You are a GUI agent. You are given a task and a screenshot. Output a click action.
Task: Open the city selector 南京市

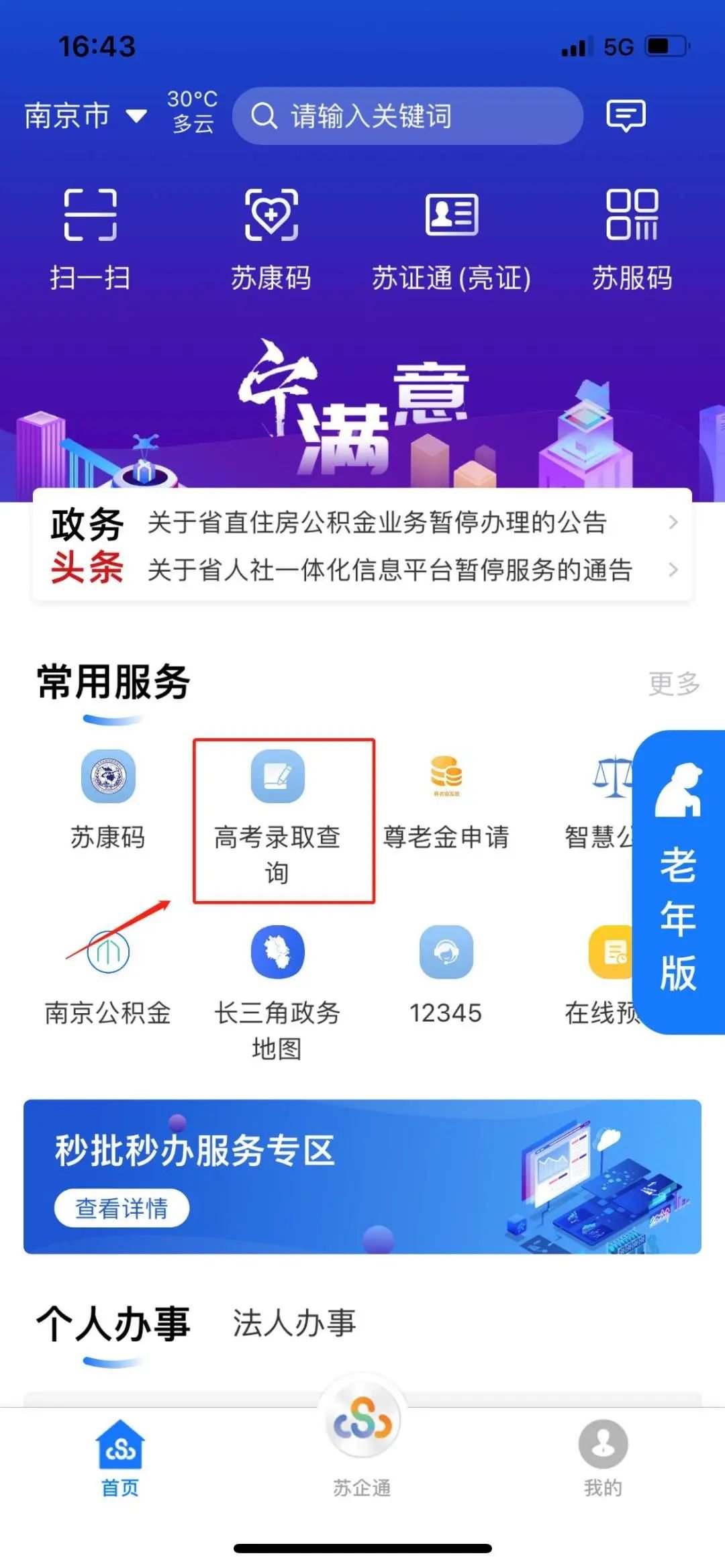point(85,116)
